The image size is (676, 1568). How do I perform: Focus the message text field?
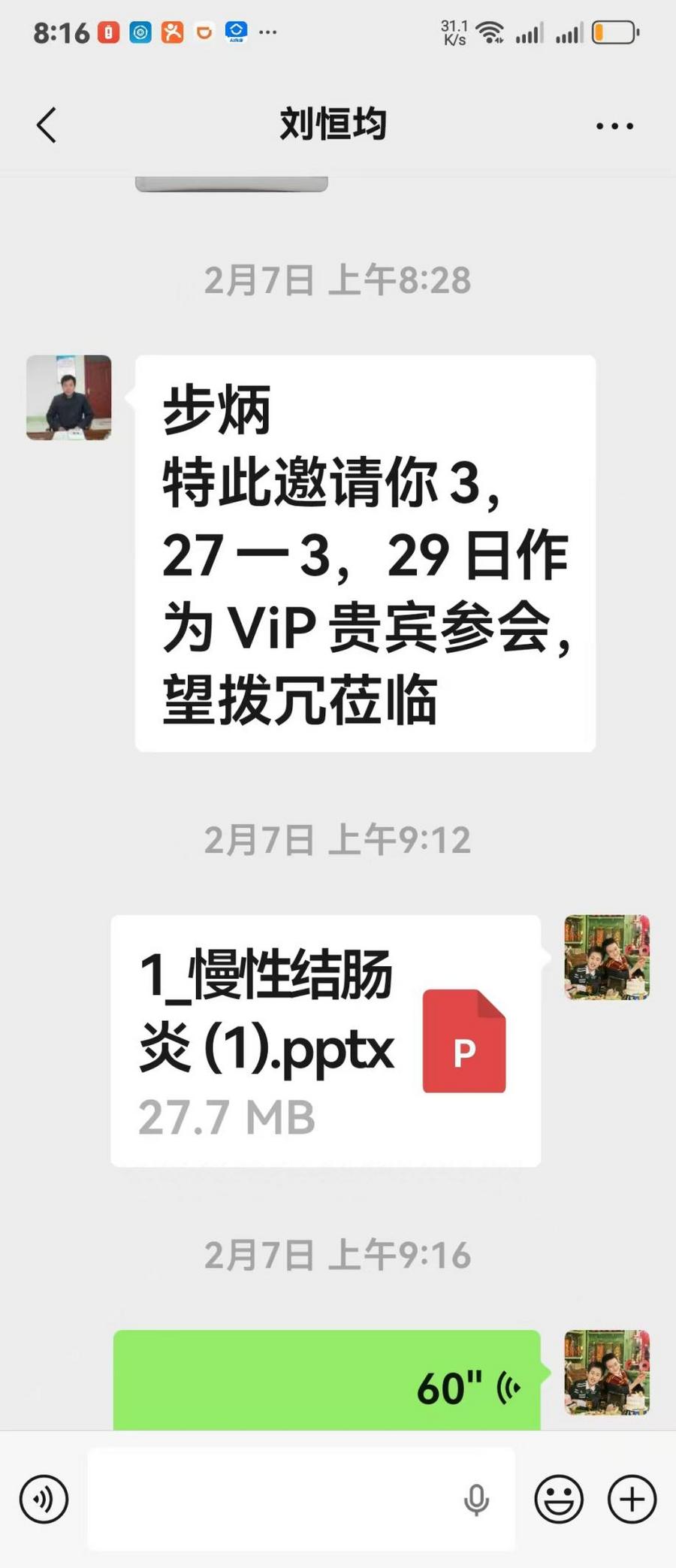[270, 1500]
